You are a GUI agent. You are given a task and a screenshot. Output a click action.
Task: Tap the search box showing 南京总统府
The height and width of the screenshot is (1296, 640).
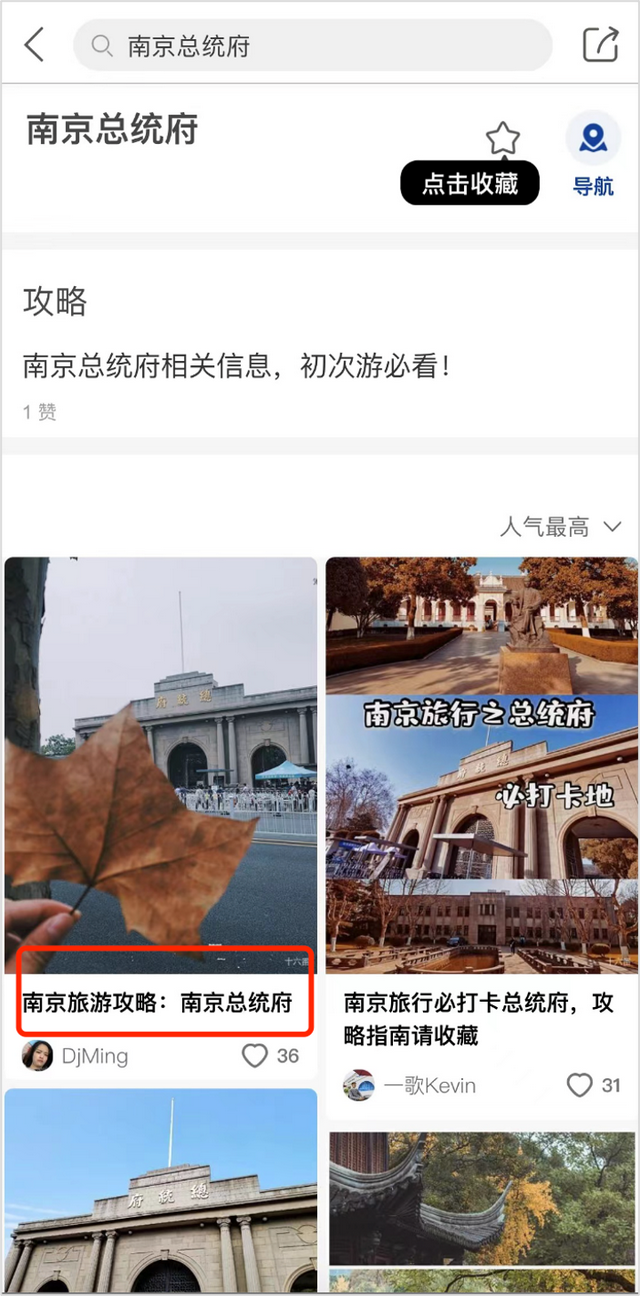(313, 45)
